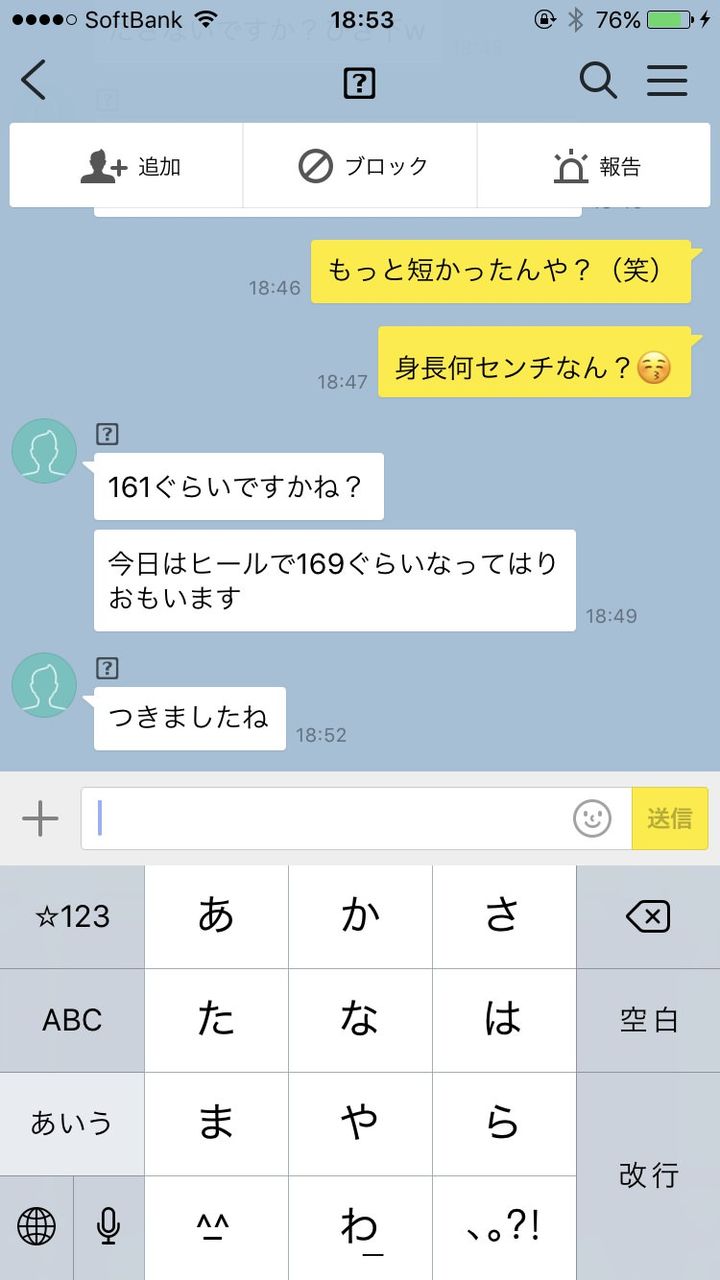The image size is (720, 1280).
Task: Add this user as a friend (追加)
Action: tap(127, 166)
